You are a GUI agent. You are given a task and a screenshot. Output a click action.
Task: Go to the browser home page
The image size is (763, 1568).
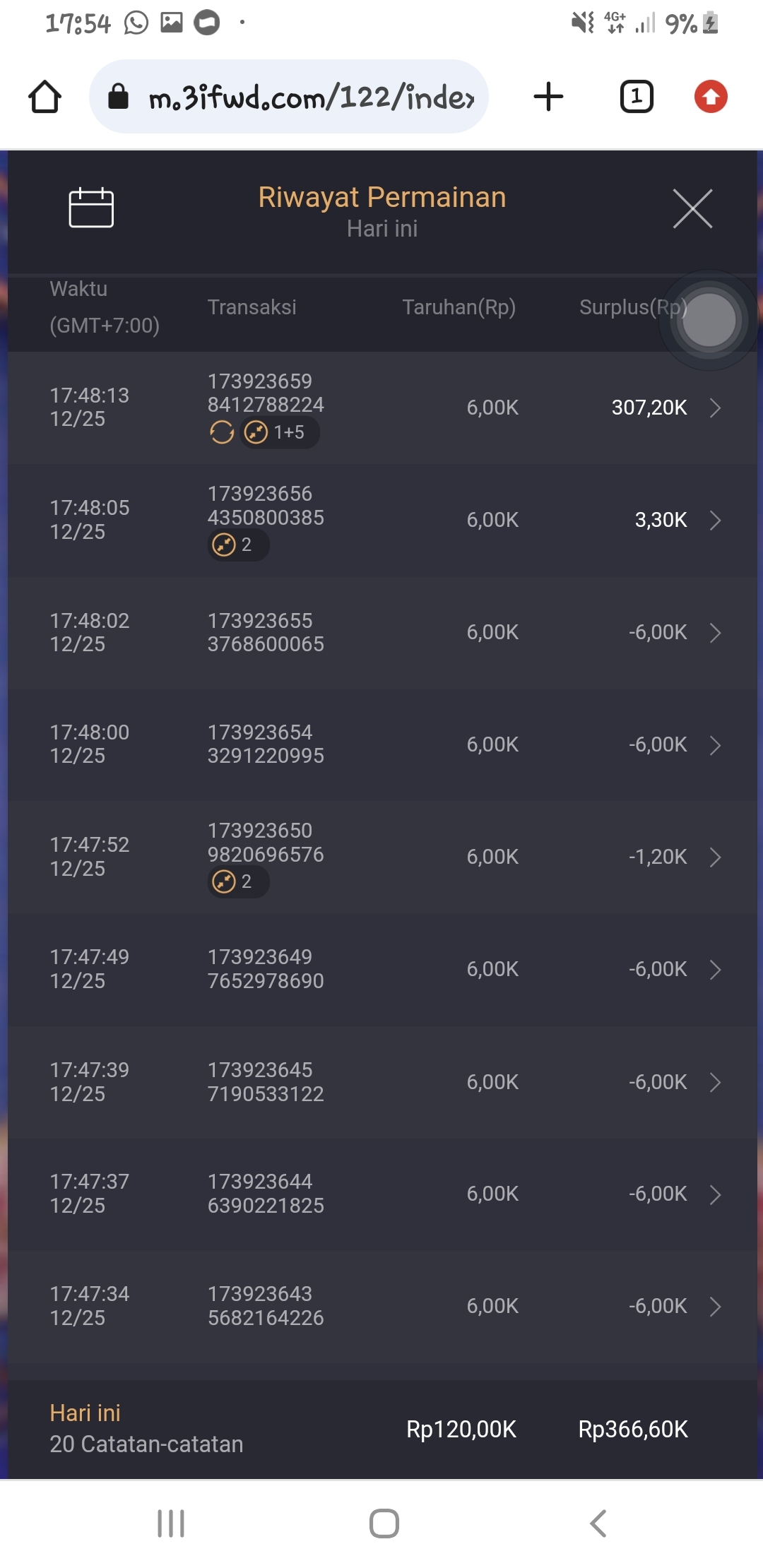[45, 97]
